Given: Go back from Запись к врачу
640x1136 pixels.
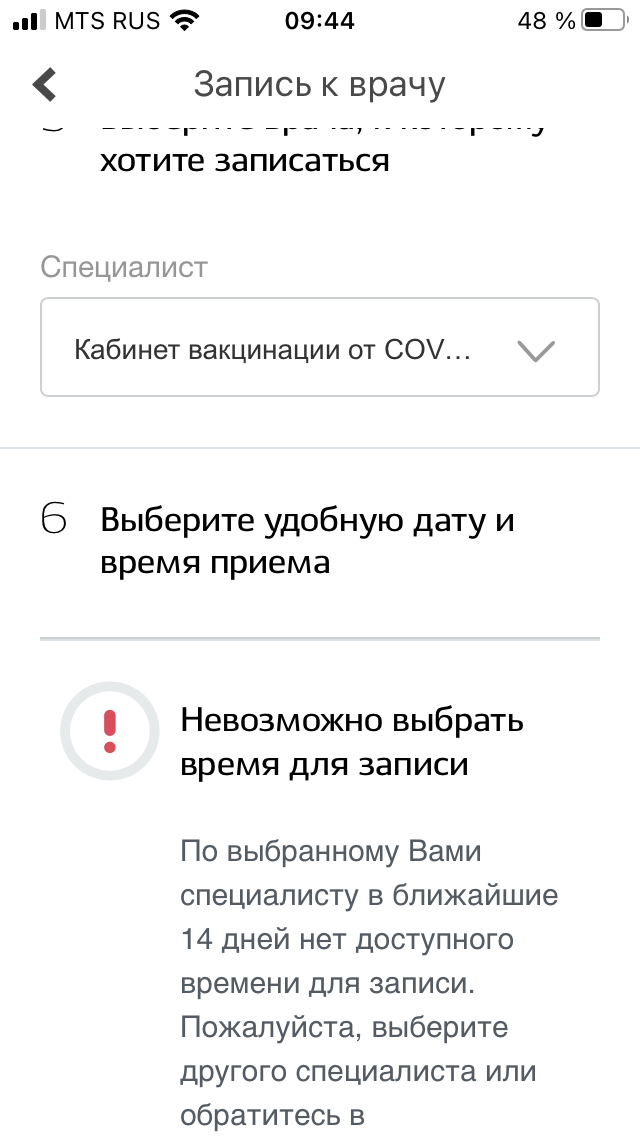Looking at the screenshot, I should coord(44,85).
